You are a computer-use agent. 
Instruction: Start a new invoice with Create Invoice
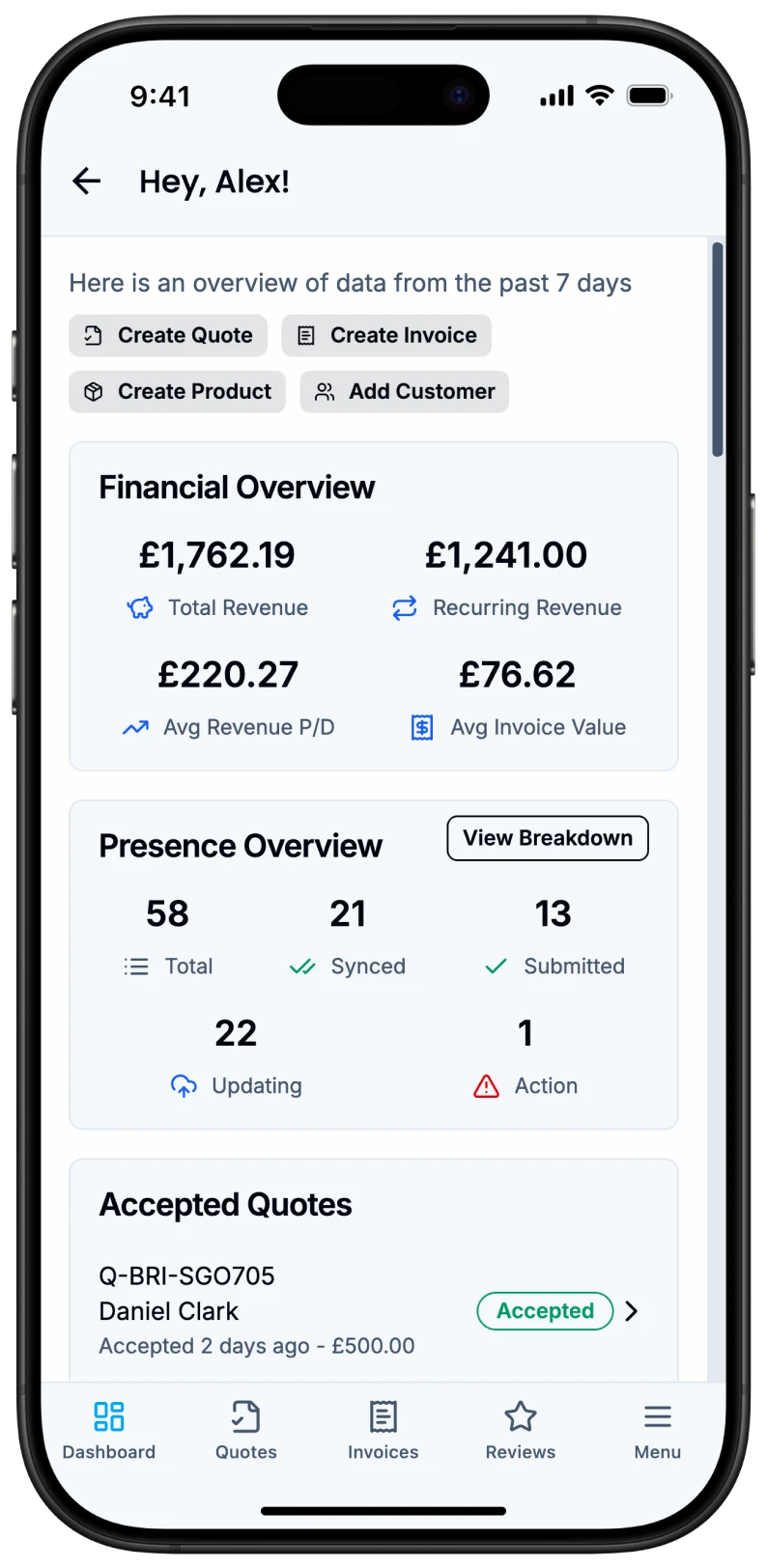386,335
